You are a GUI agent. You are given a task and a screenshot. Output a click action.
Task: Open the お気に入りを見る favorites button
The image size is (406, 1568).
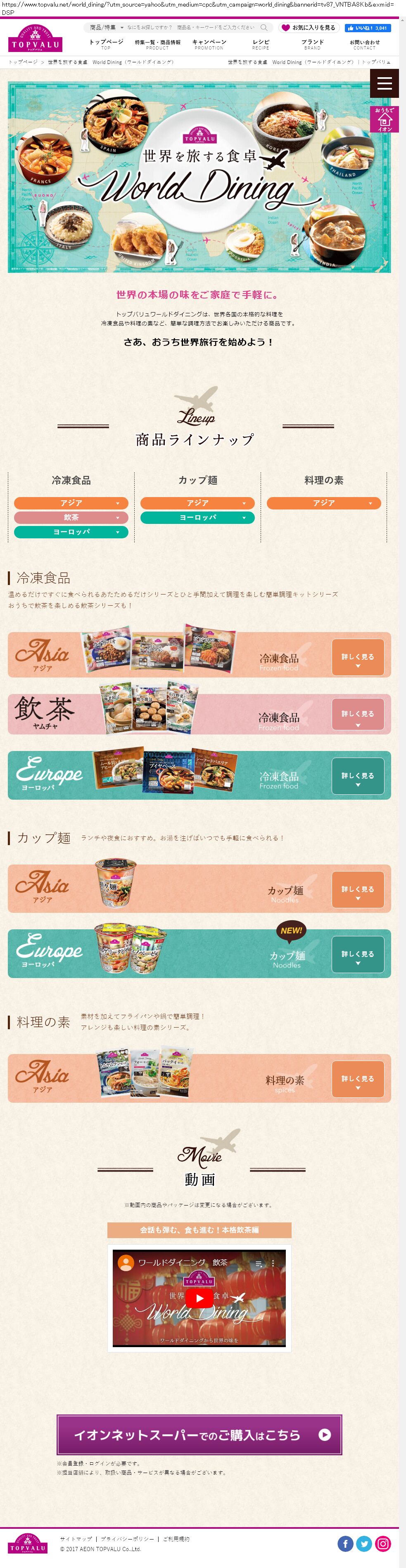(309, 27)
